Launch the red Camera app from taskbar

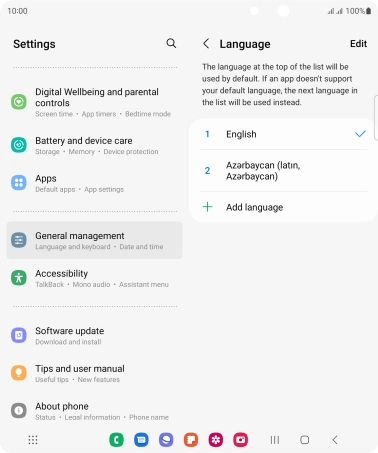pos(241,440)
